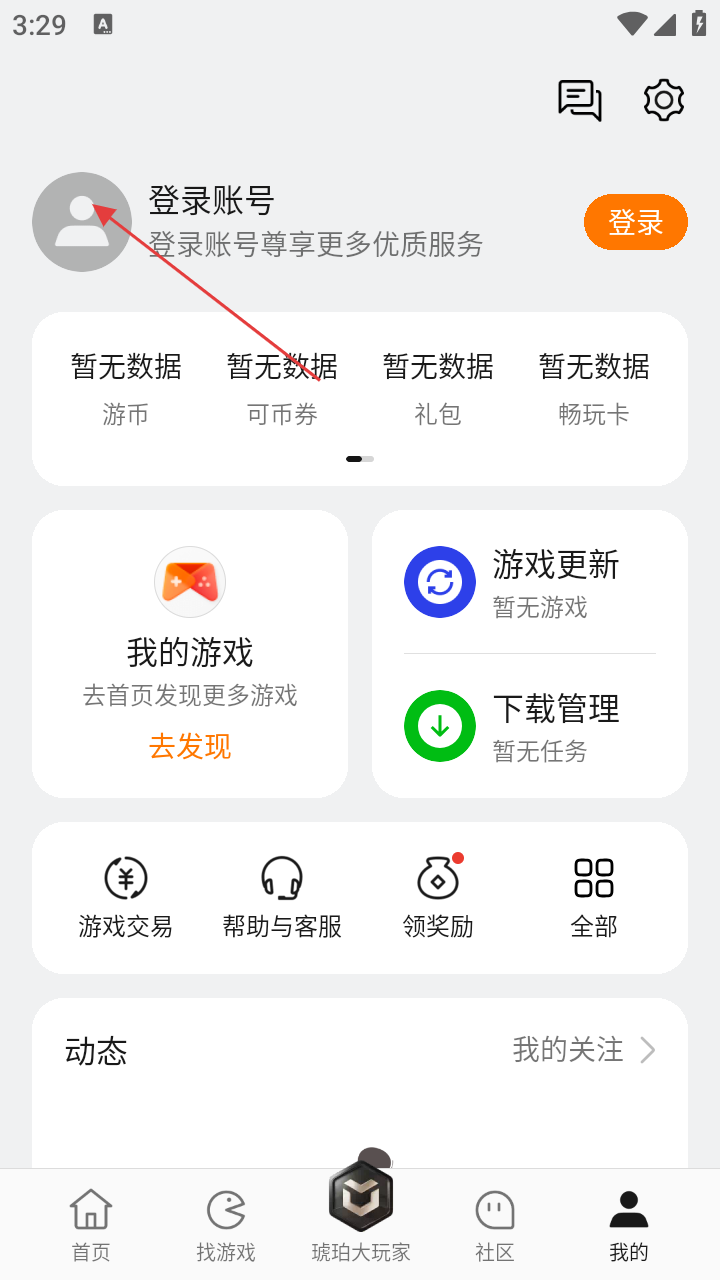Screen dimensions: 720x1280
Task: Open 游戏更新
Action: [530, 582]
